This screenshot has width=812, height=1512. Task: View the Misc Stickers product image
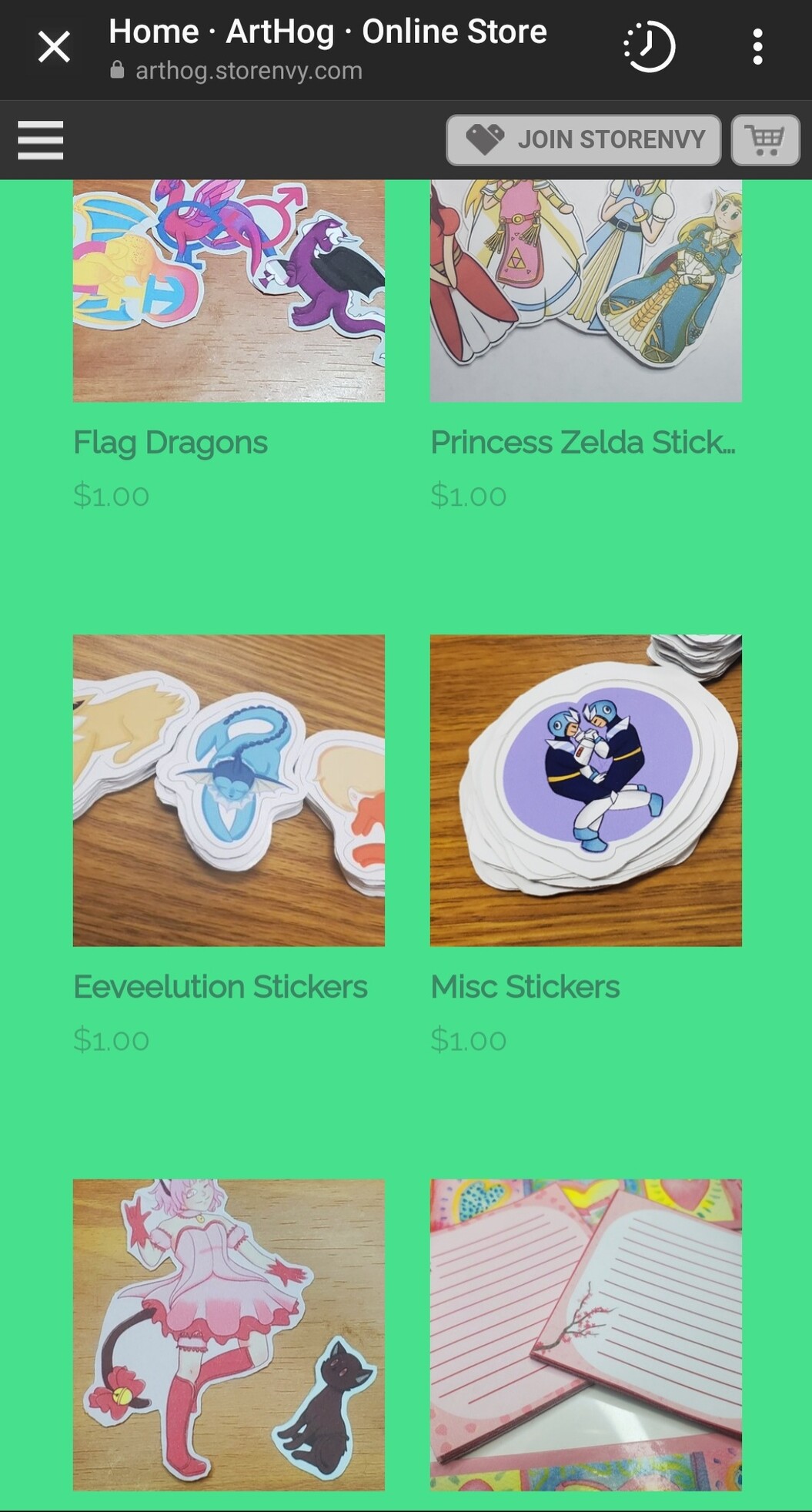[586, 790]
